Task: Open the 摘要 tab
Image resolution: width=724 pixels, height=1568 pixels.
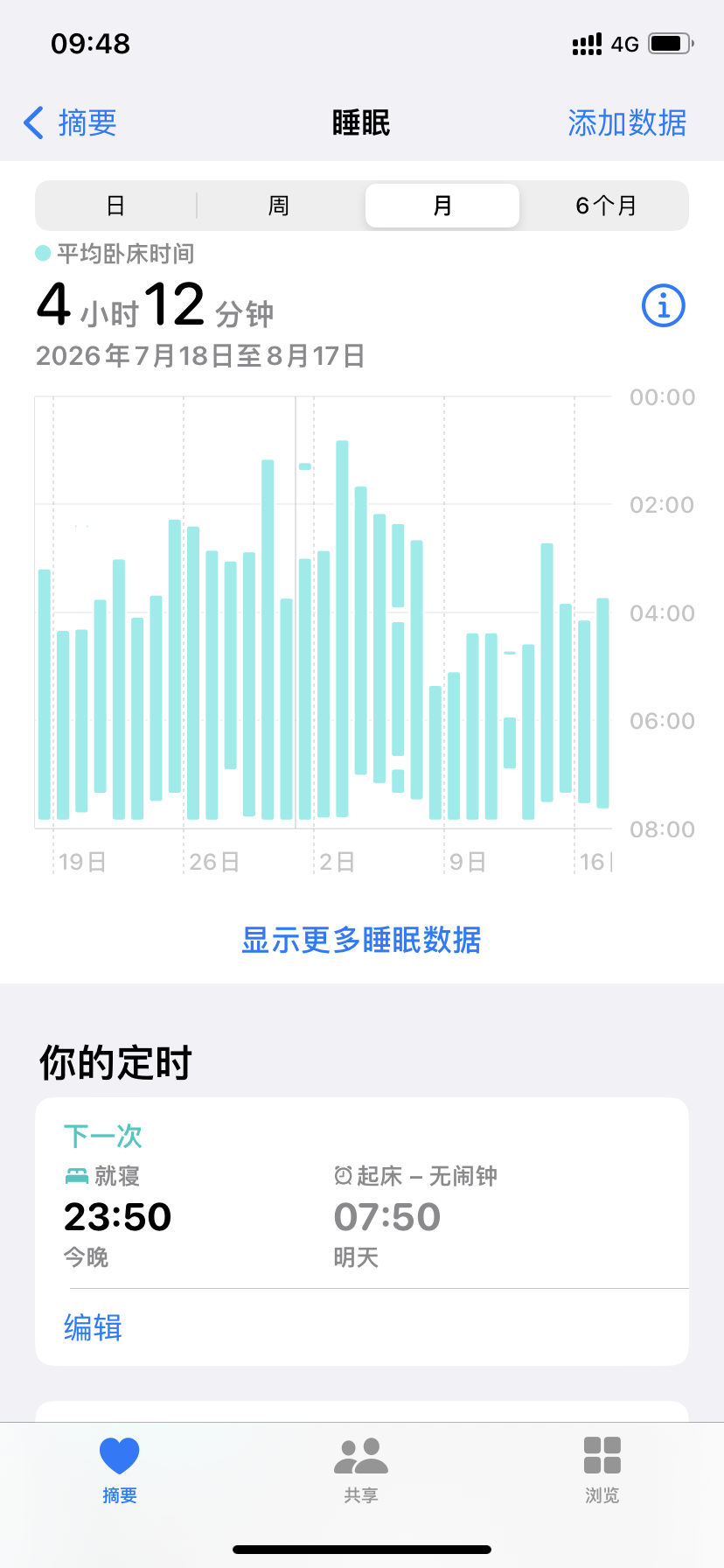Action: (x=120, y=1471)
